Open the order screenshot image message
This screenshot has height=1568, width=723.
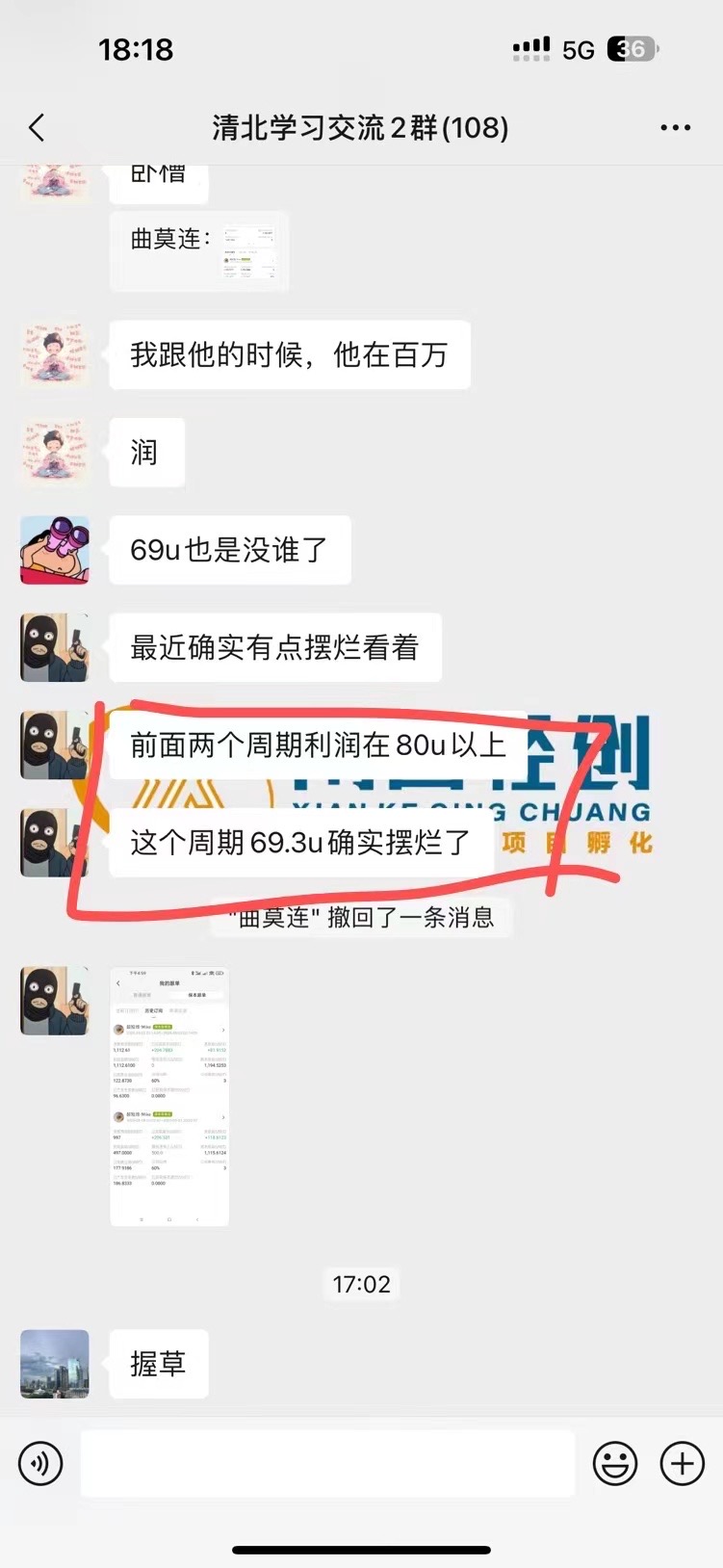click(x=169, y=1096)
